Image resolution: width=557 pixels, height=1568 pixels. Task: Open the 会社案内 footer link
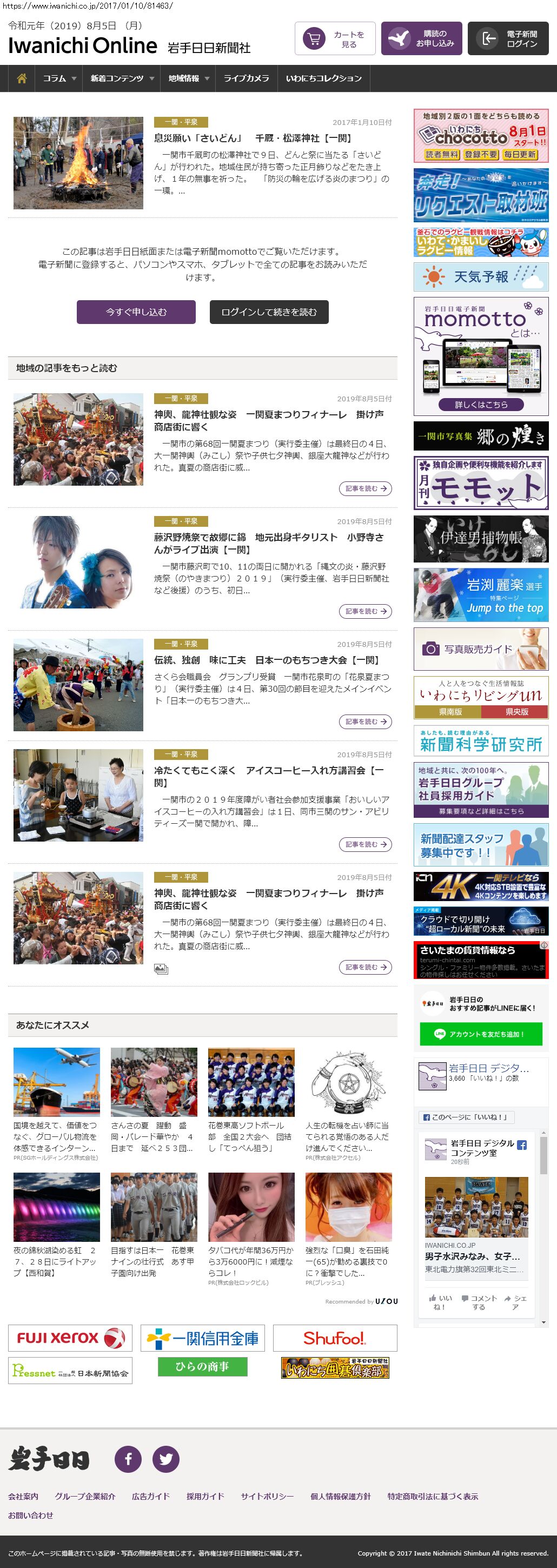(x=23, y=1497)
